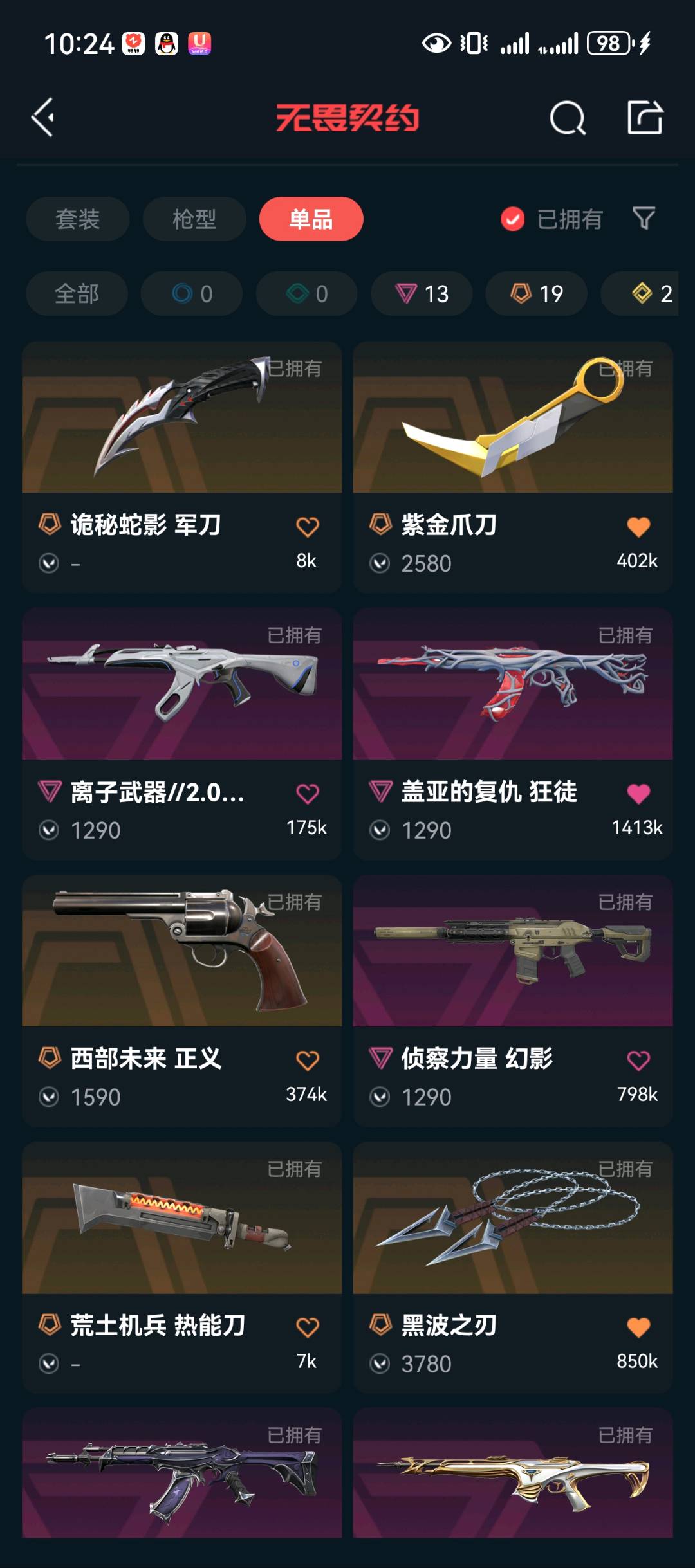Open the search icon
695x1568 pixels.
click(x=568, y=118)
